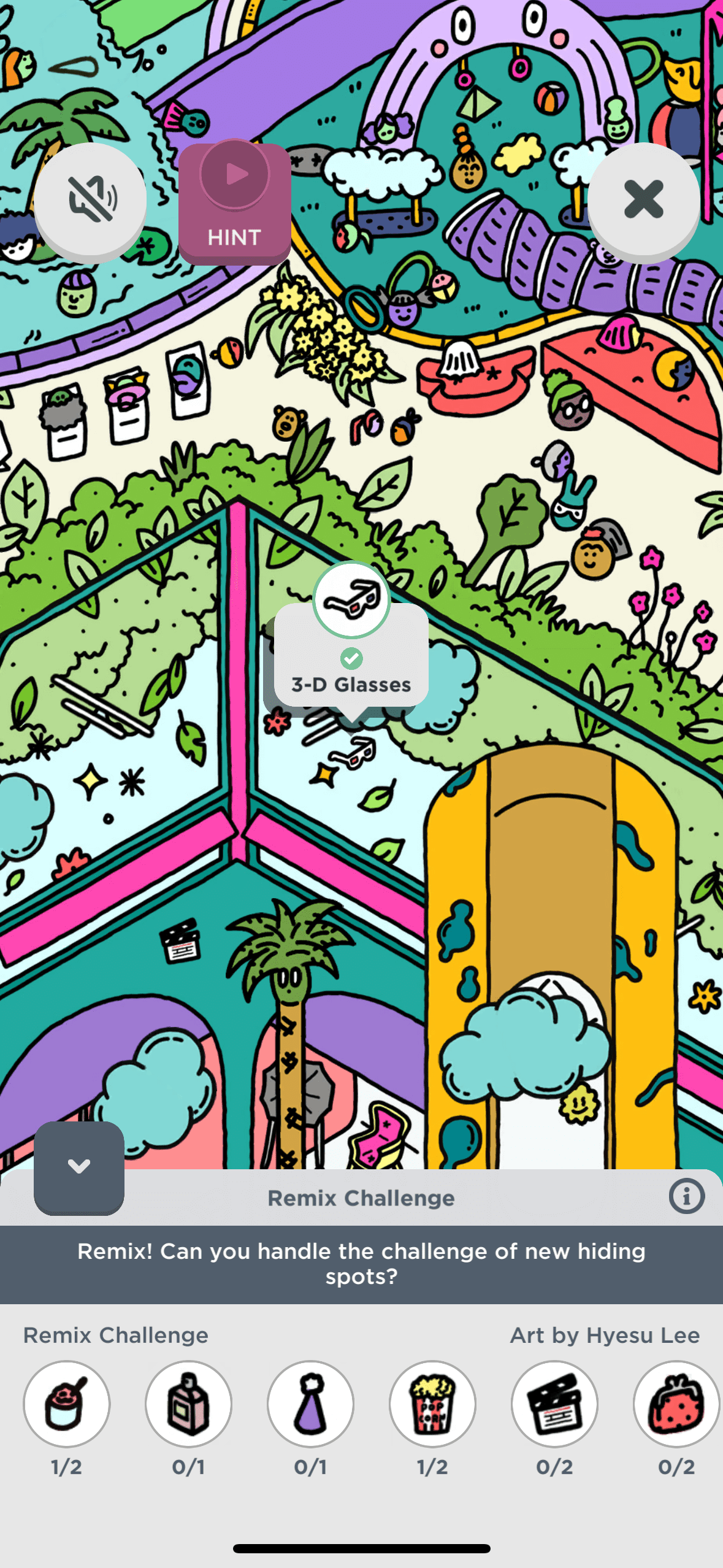723x1568 pixels.
Task: Select the purple party hat target item
Action: click(310, 1404)
